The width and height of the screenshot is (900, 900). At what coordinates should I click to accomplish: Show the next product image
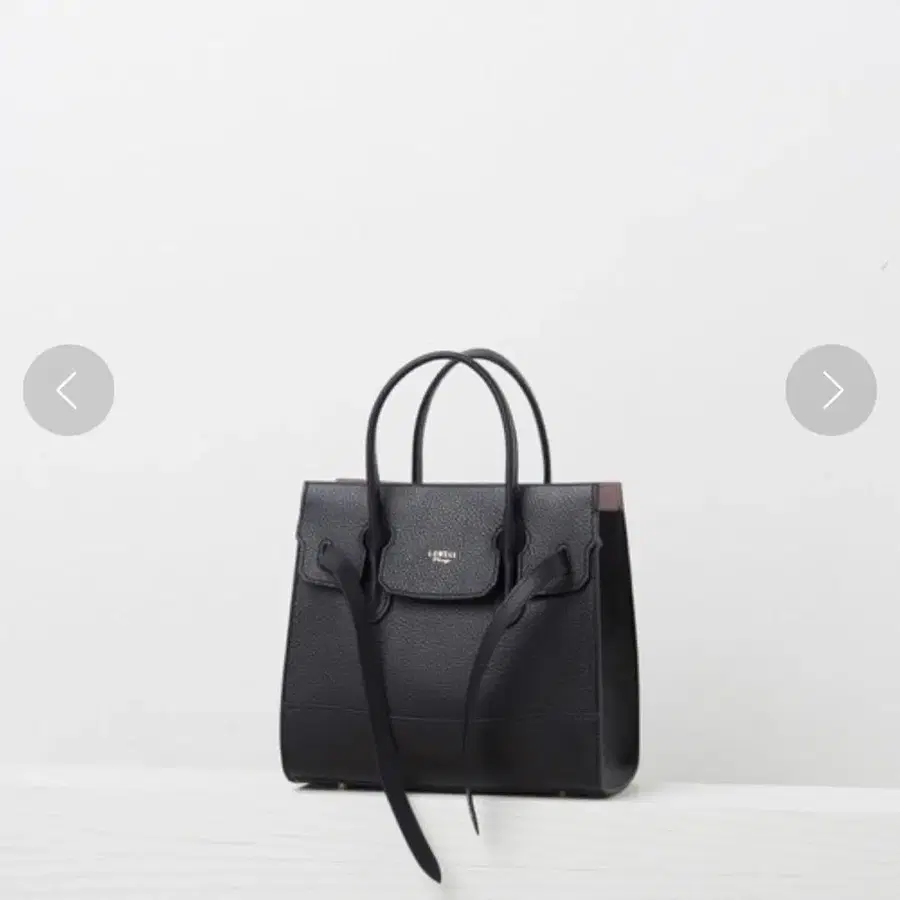pos(831,390)
